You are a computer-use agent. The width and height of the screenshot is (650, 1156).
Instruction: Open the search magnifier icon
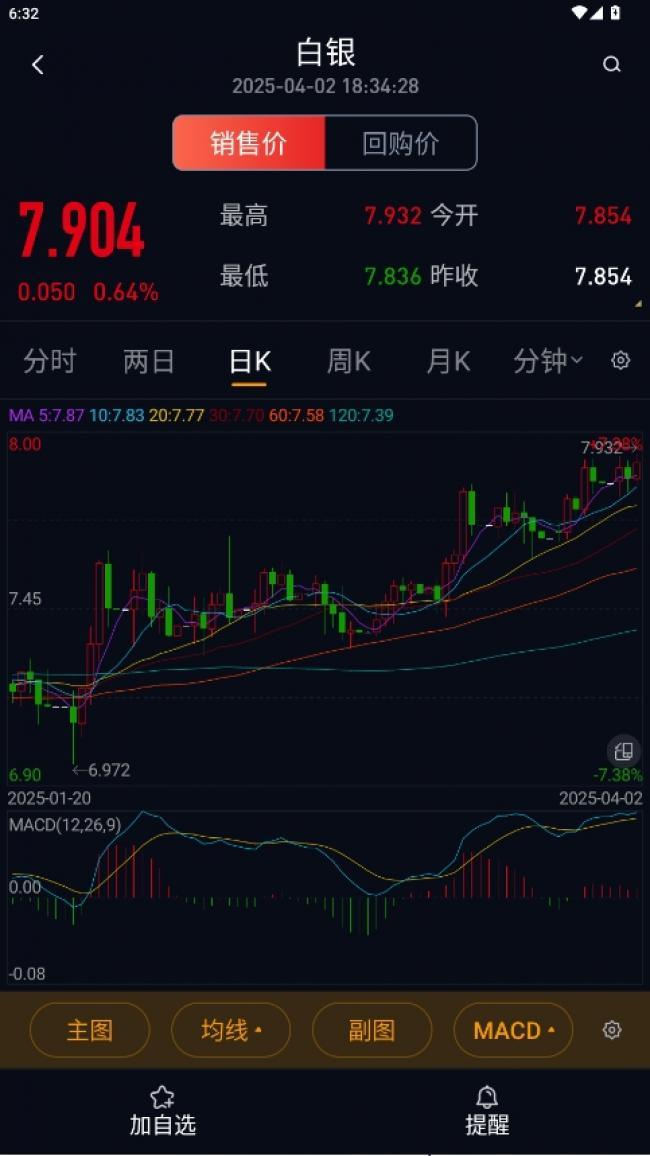(x=612, y=65)
